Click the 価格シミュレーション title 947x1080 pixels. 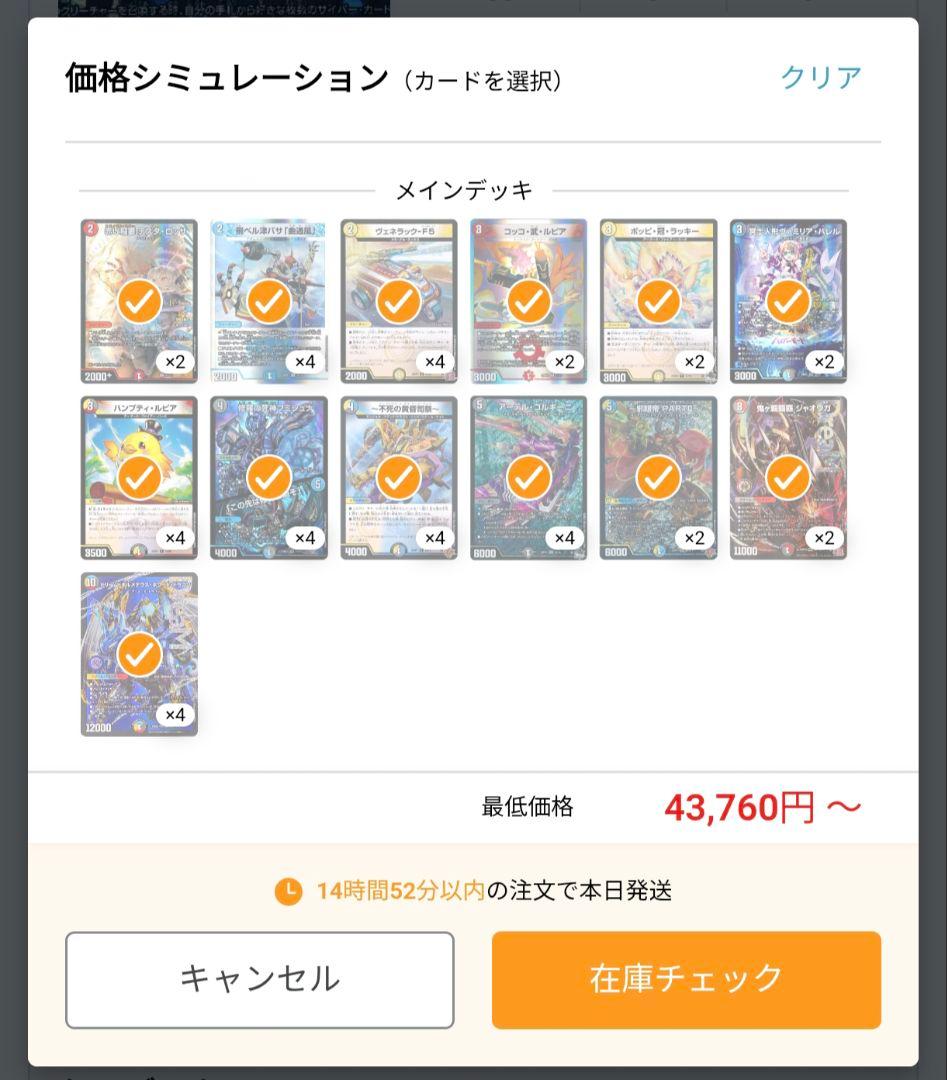(226, 74)
